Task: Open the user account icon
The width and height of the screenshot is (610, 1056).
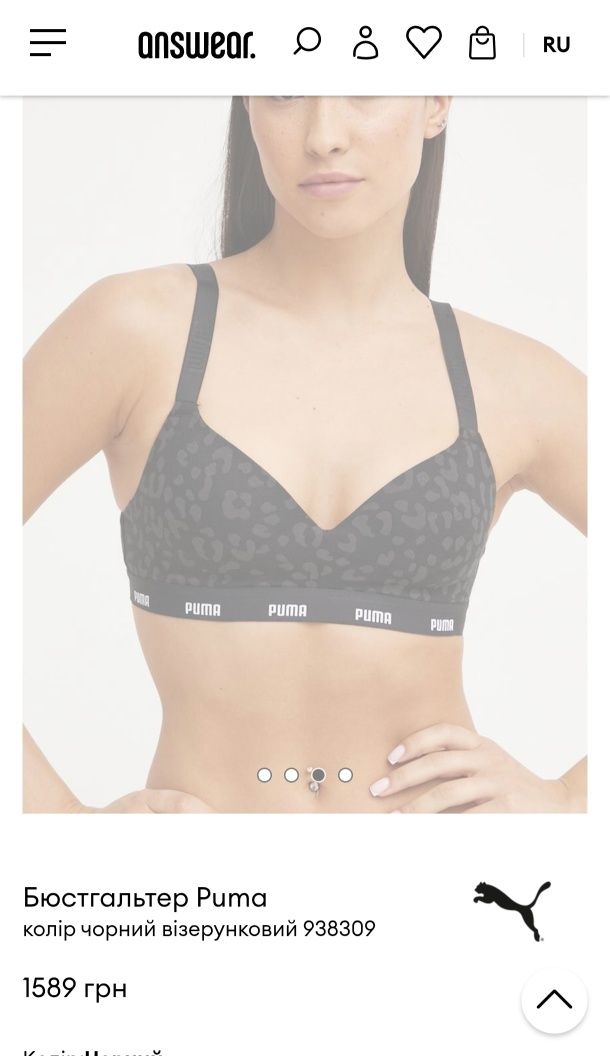Action: point(366,43)
